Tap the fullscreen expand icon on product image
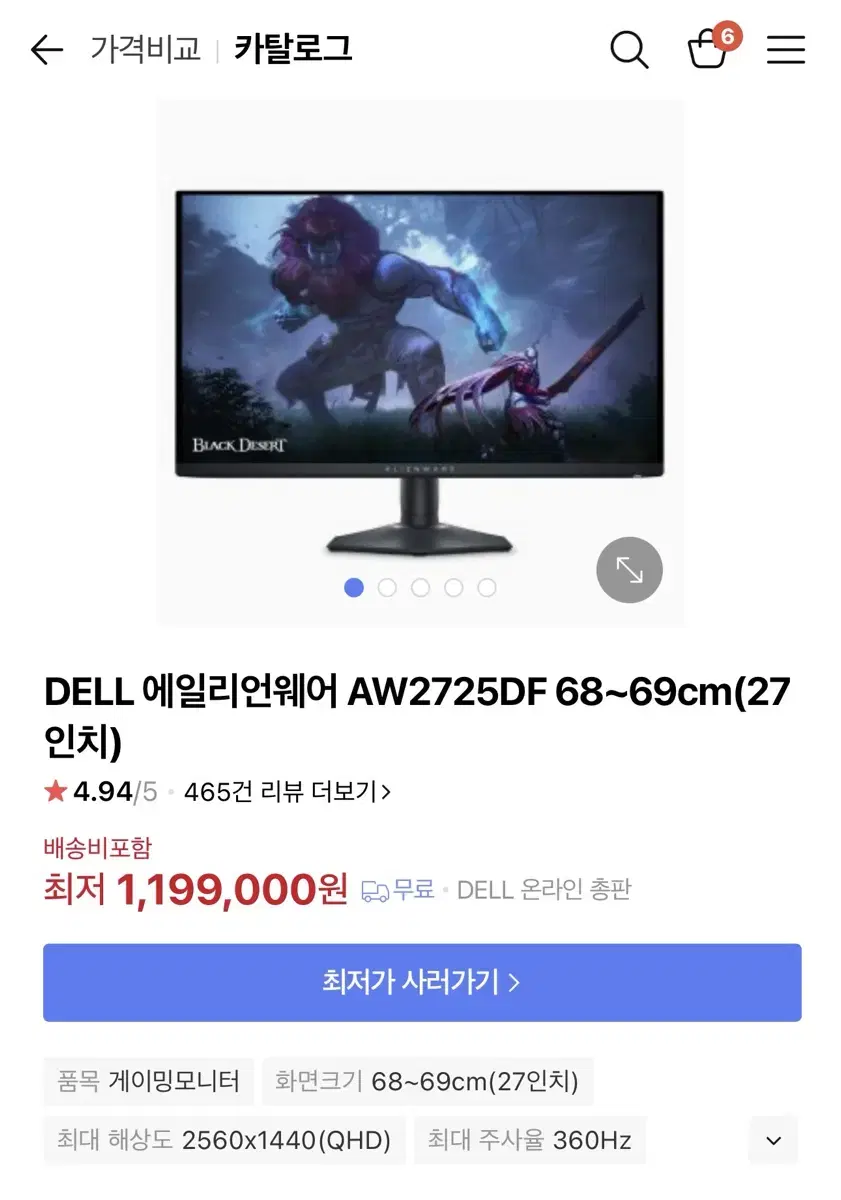841x1200 pixels. (x=629, y=569)
